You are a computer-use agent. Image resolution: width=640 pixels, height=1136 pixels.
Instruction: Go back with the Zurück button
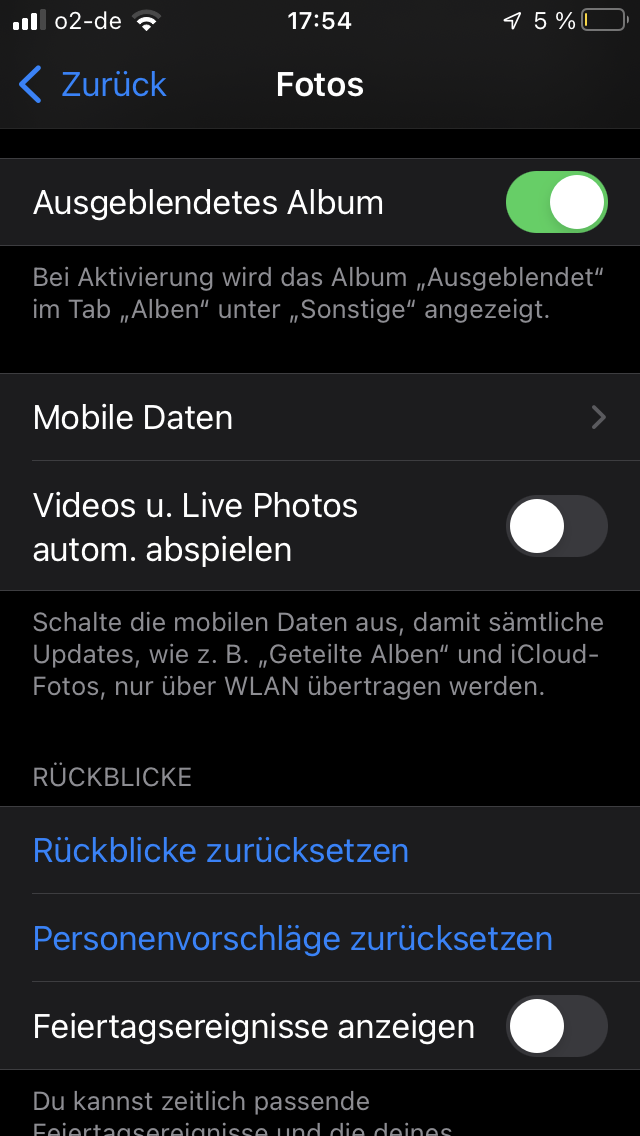point(93,85)
